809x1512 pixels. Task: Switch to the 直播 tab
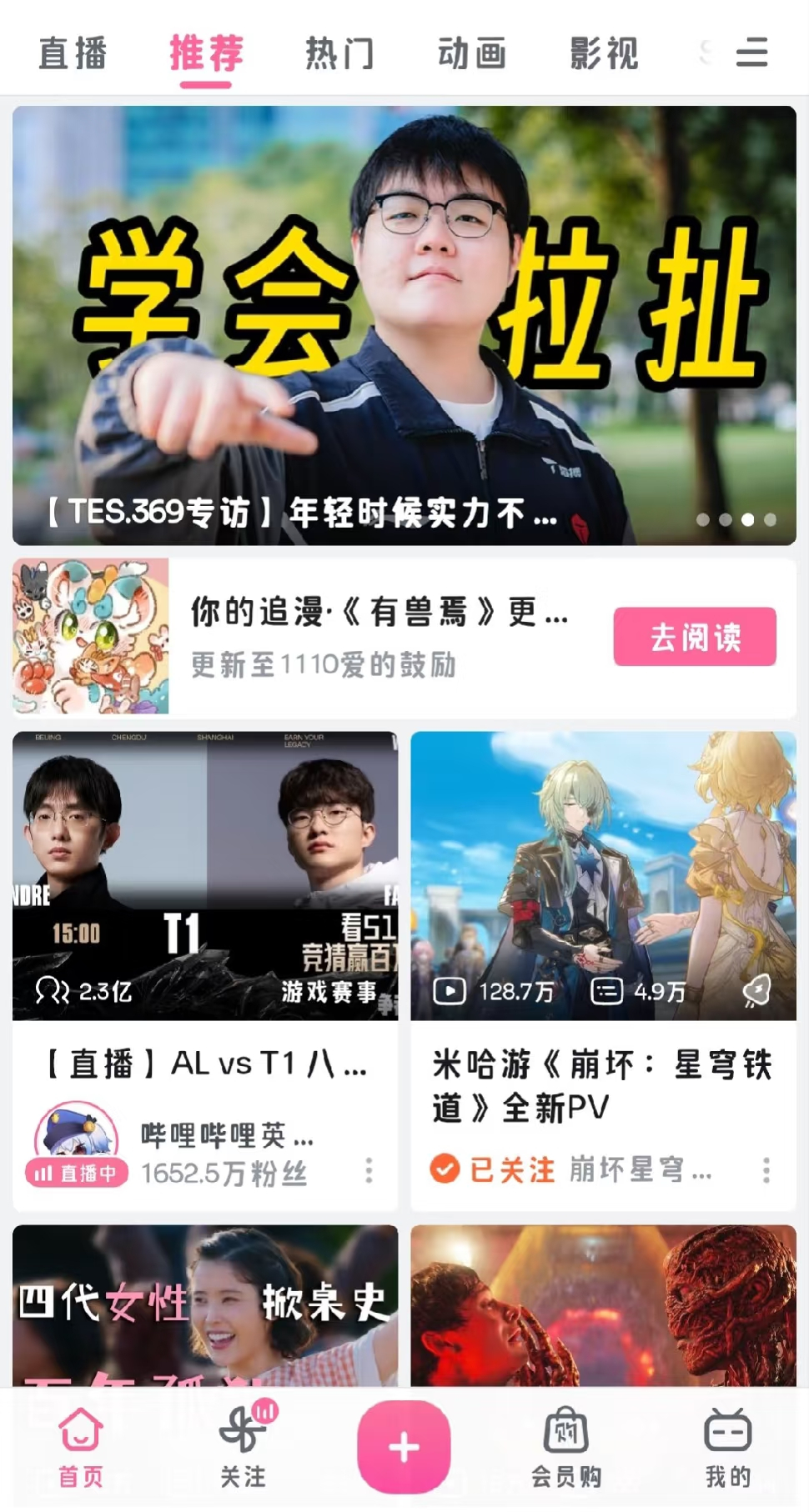73,54
